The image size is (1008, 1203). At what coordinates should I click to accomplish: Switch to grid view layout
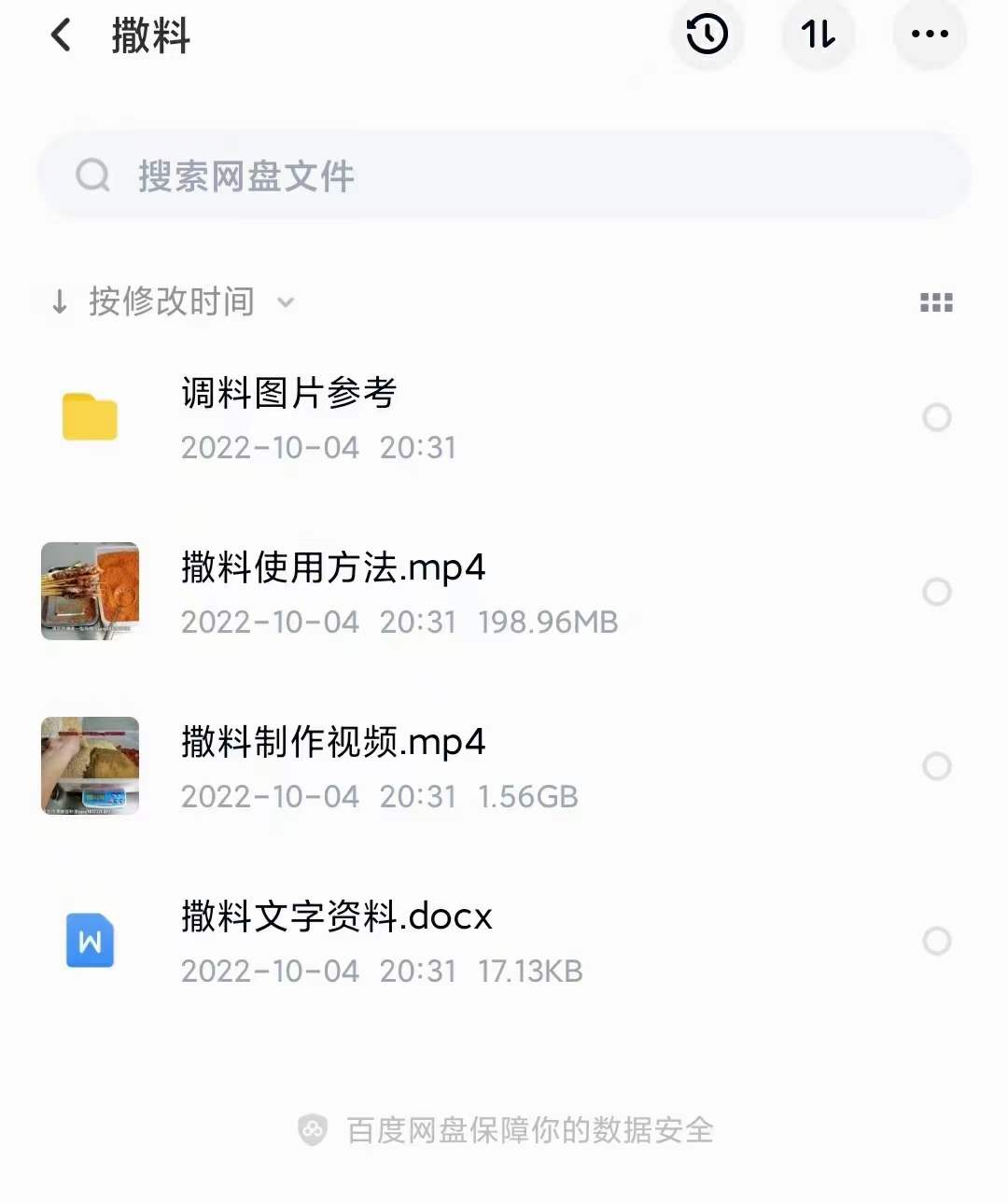(x=936, y=301)
